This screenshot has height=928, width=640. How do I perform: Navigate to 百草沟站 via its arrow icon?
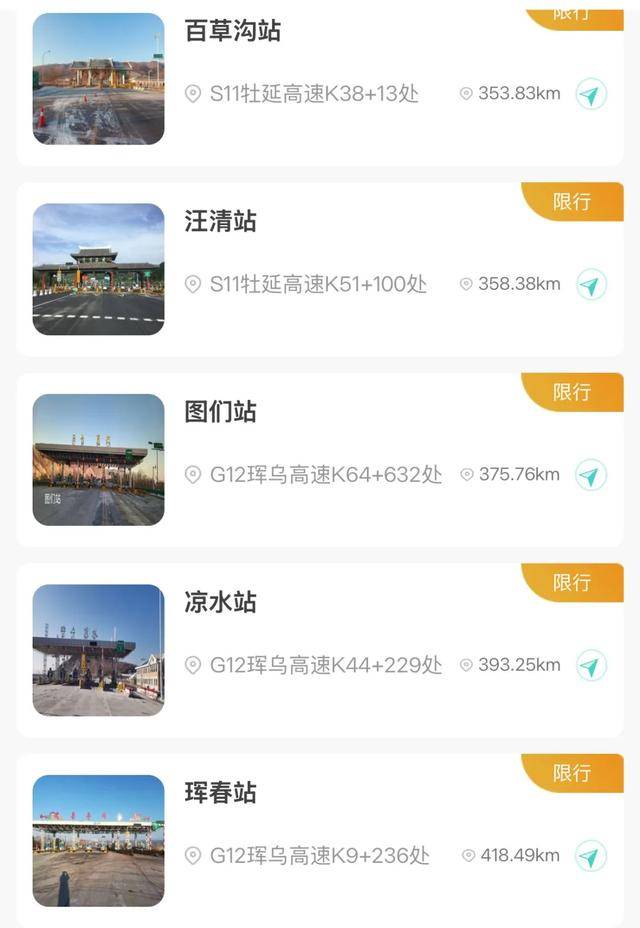[591, 94]
